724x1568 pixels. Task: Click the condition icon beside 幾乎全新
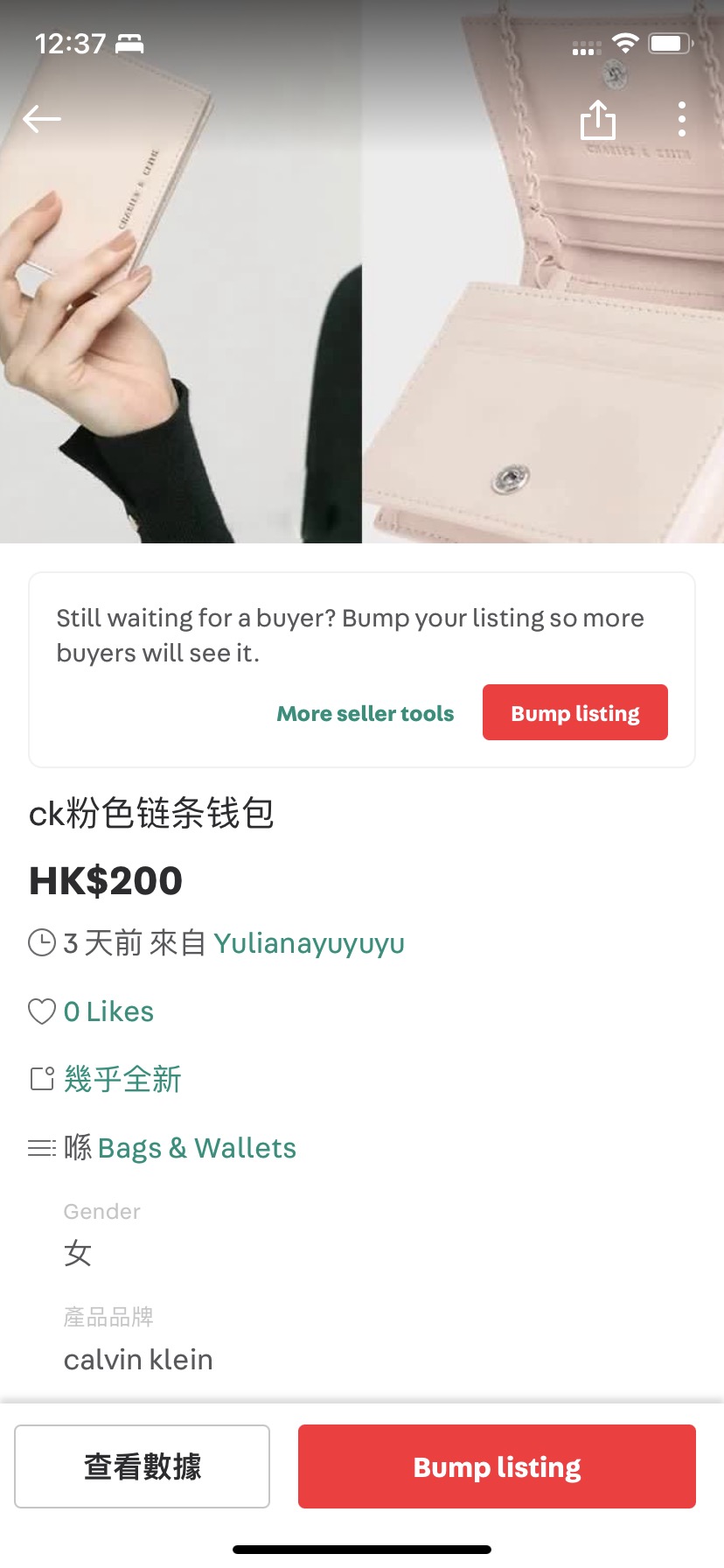[41, 1079]
